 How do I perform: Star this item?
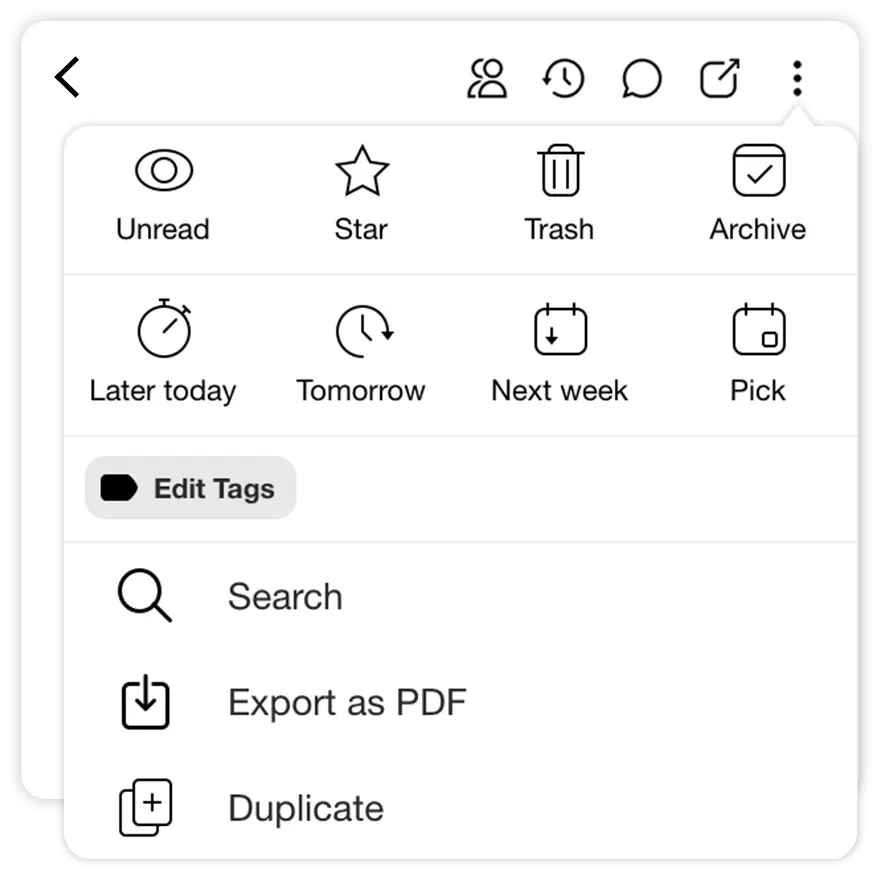point(361,195)
